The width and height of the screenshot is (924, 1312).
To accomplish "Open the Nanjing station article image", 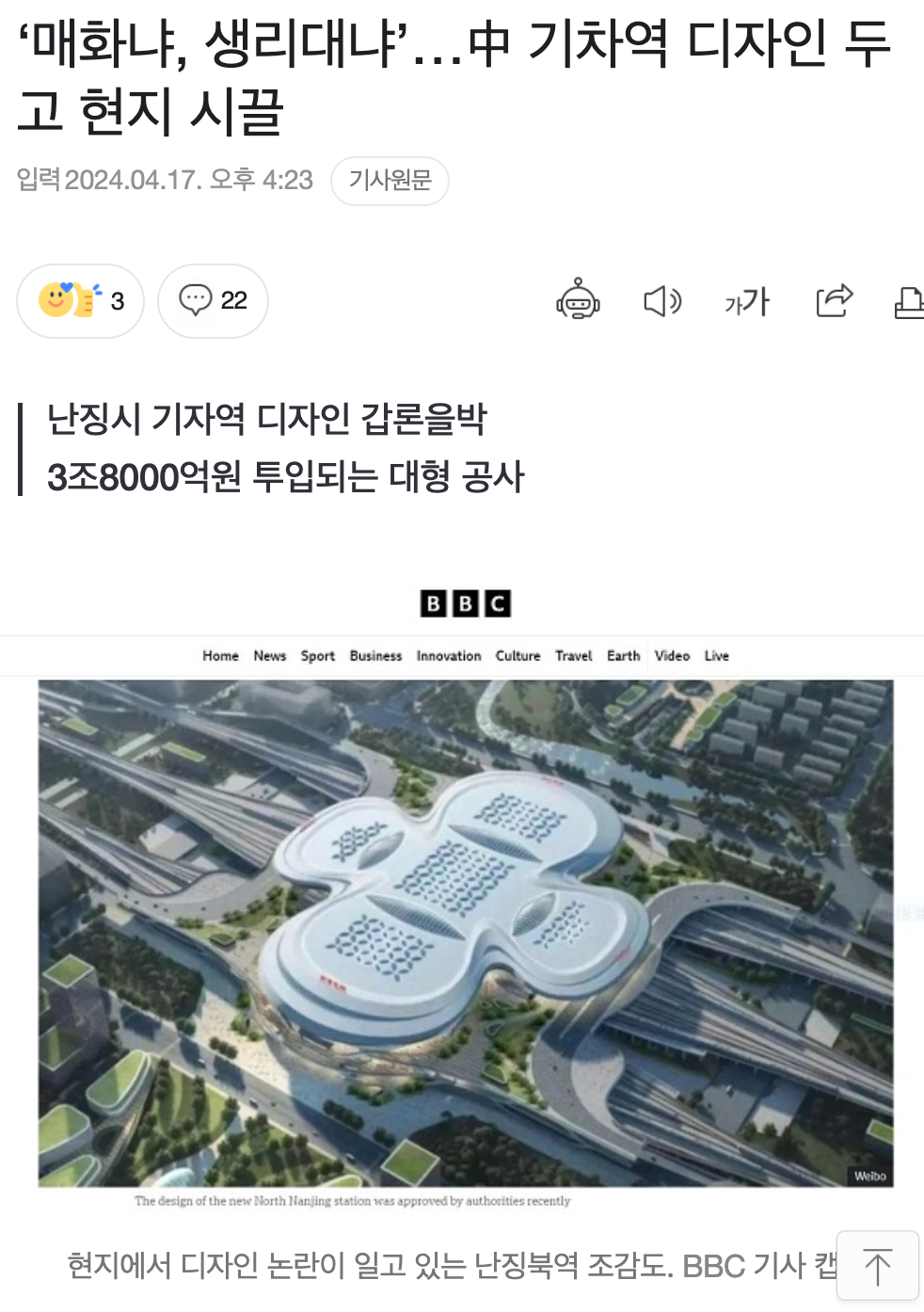I will 465,932.
